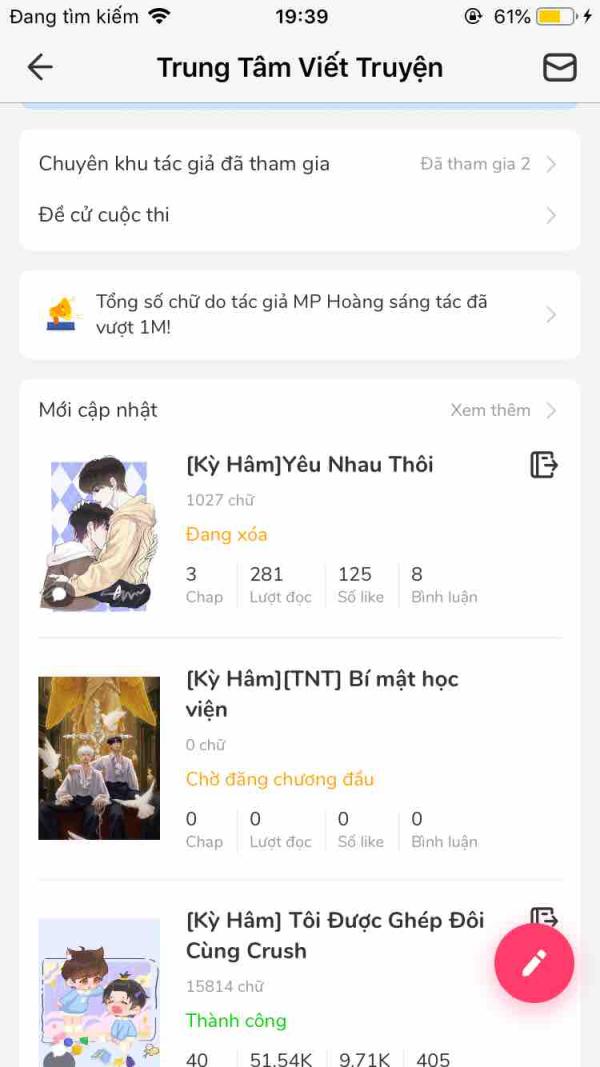Tap export icon for Tôi Được Ghép Đôi
Image resolution: width=600 pixels, height=1067 pixels.
coord(542,916)
